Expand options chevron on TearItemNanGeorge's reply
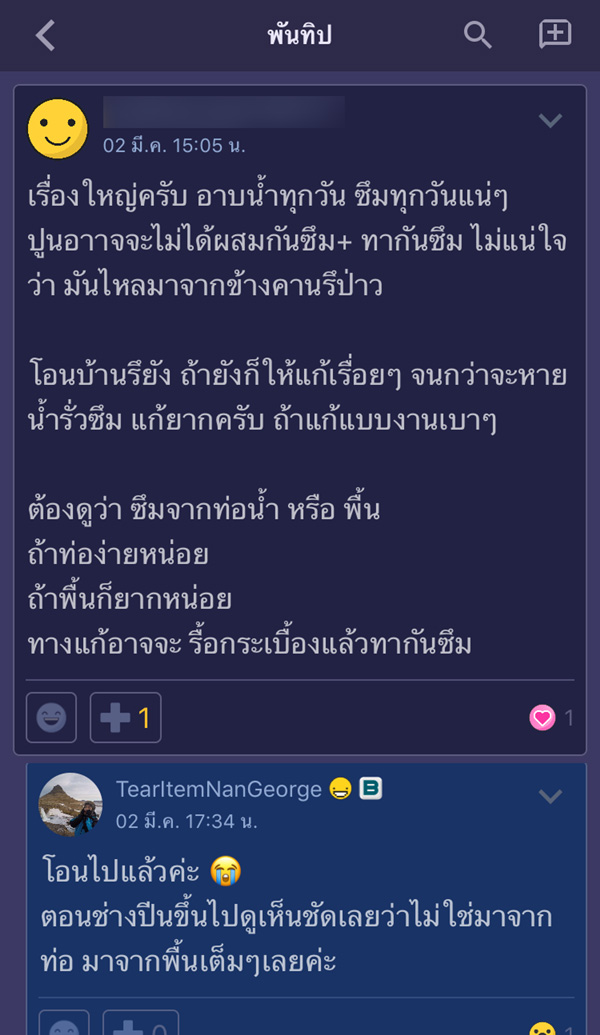 pyautogui.click(x=550, y=797)
